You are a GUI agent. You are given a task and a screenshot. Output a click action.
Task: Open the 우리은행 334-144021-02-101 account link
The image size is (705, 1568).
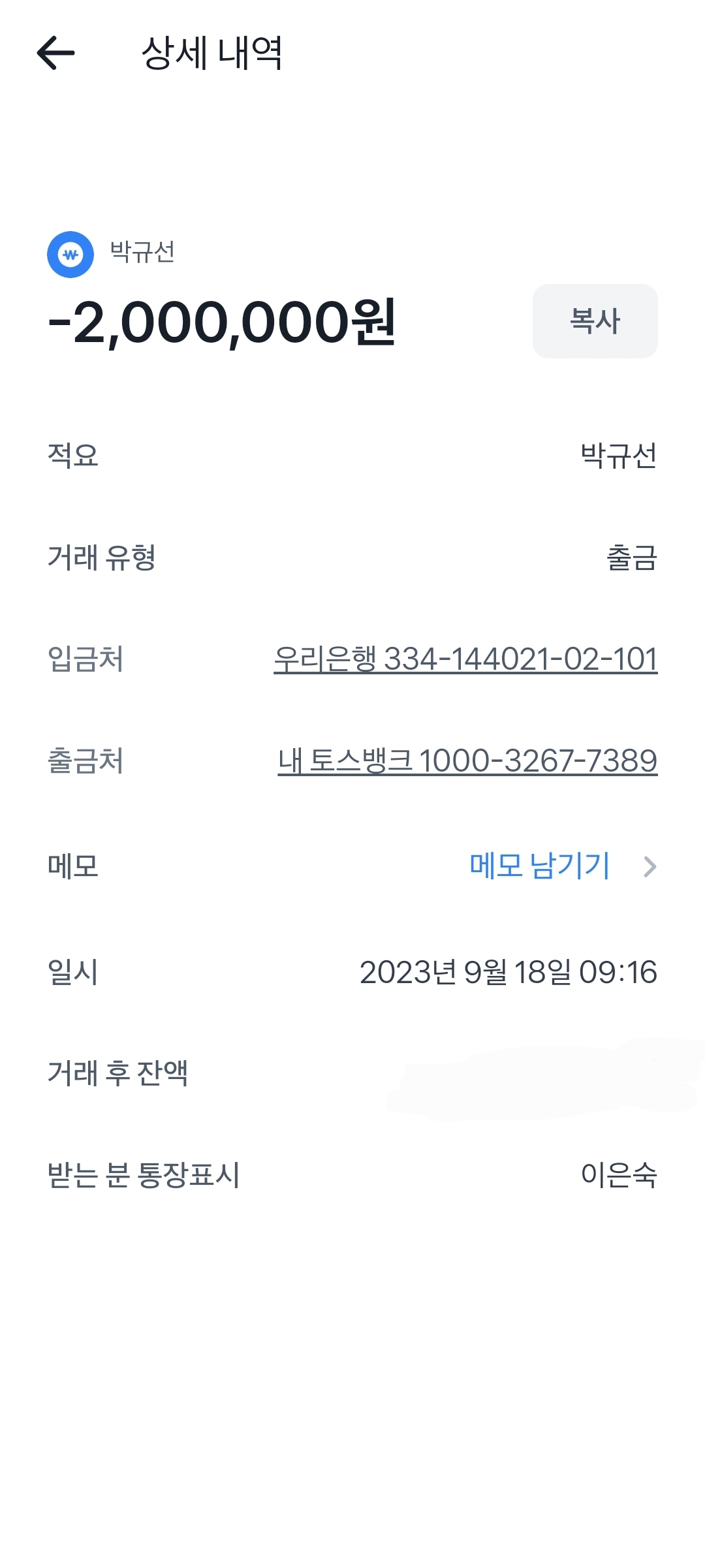(465, 659)
